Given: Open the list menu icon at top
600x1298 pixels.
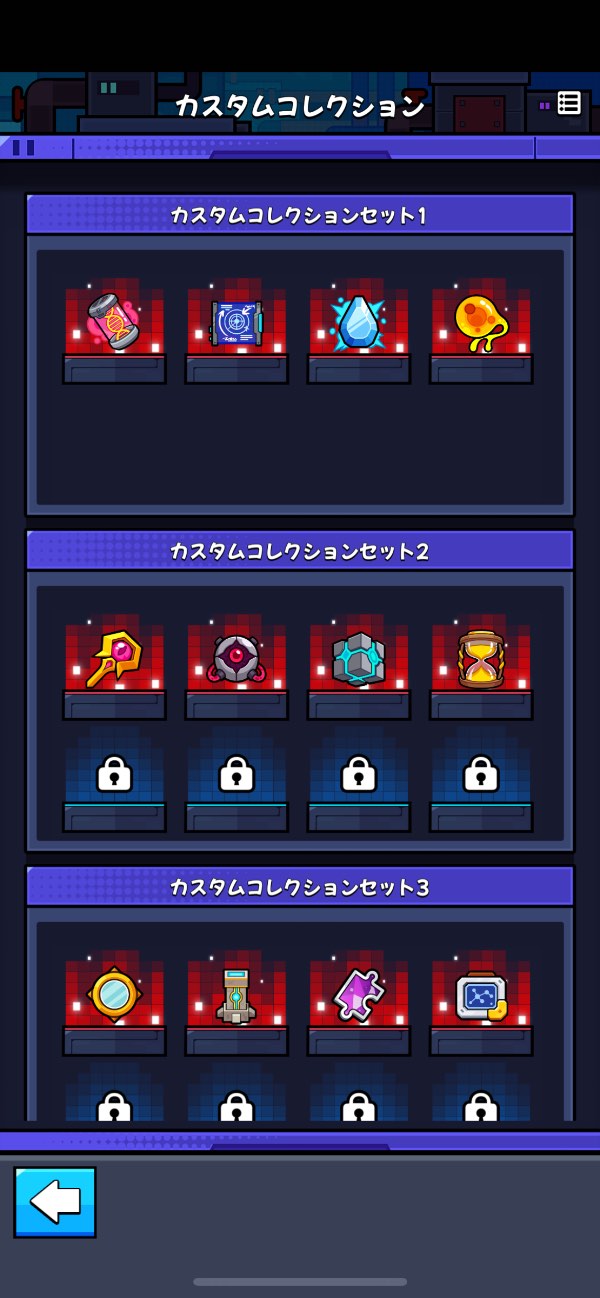Looking at the screenshot, I should point(569,103).
